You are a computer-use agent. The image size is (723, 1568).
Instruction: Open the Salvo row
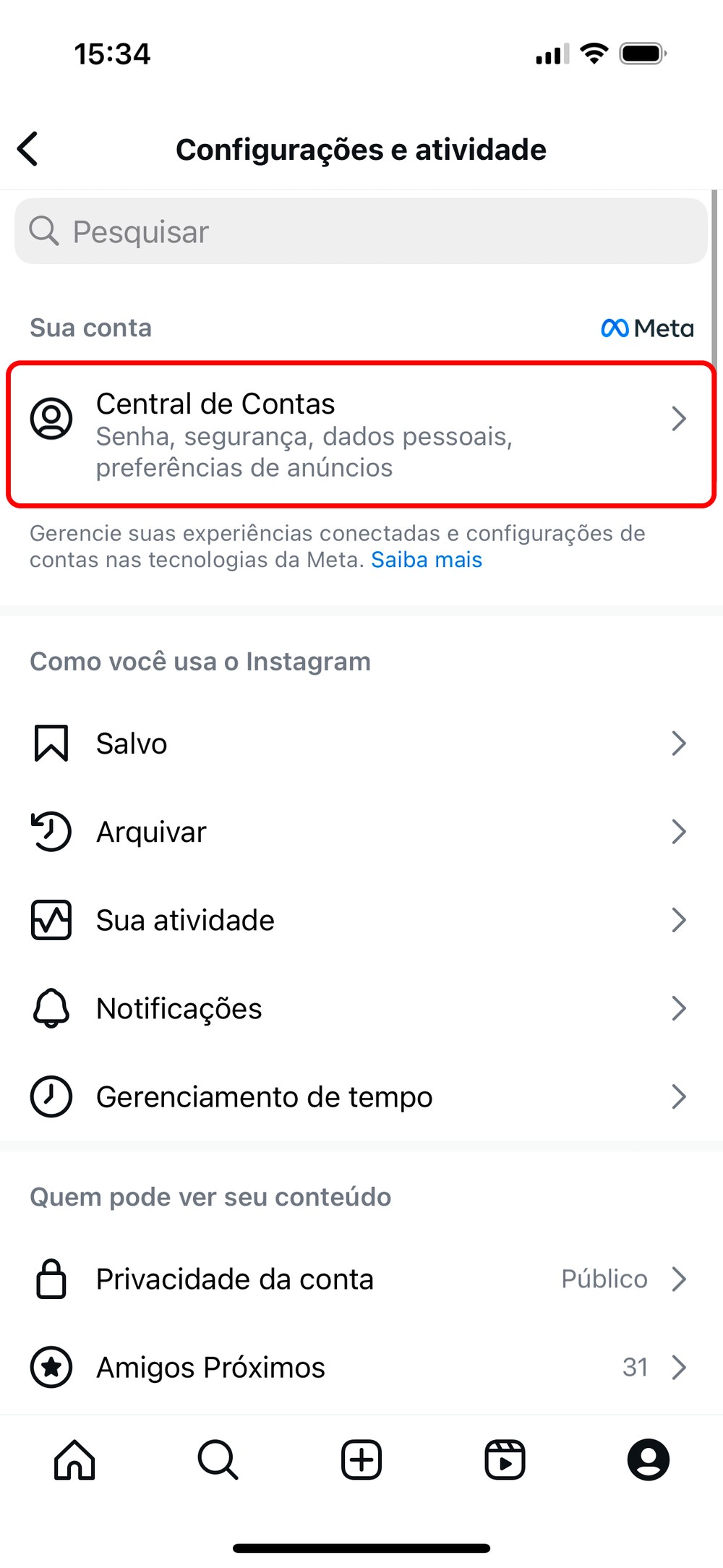pyautogui.click(x=361, y=743)
